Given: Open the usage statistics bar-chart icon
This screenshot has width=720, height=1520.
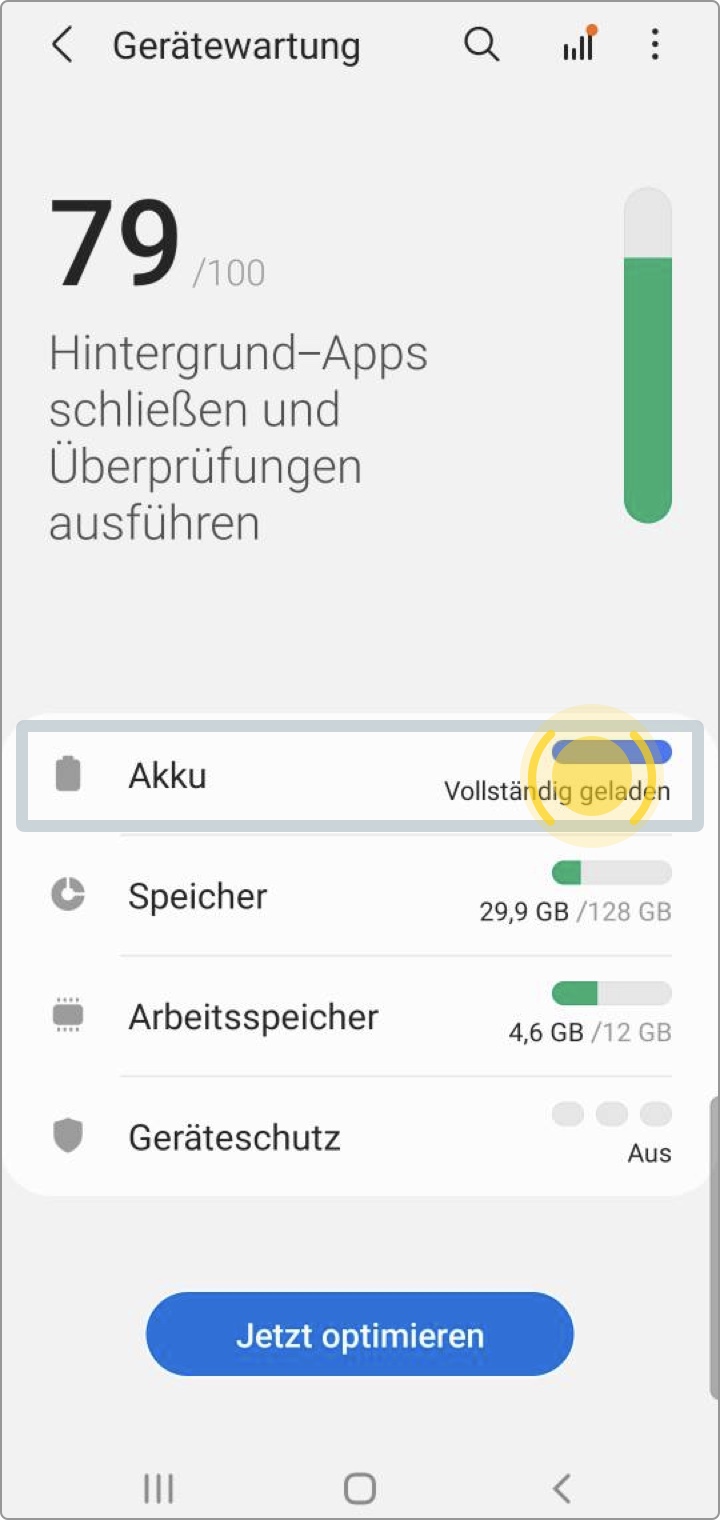Looking at the screenshot, I should [x=578, y=45].
